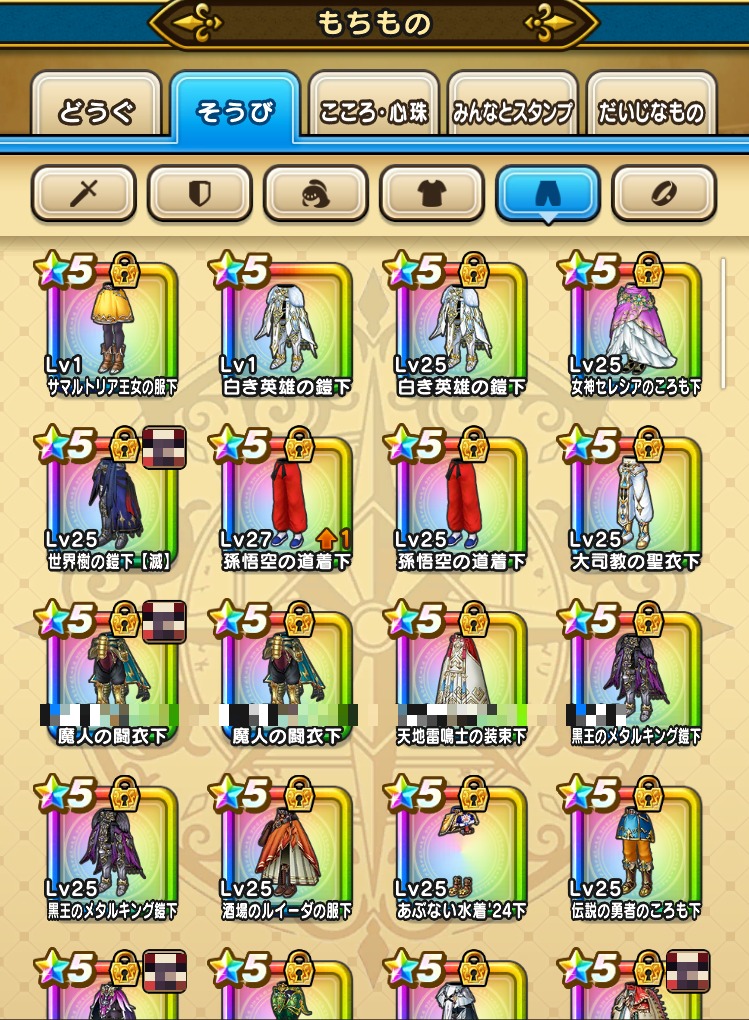
Task: Select あぶない水着'24下 item
Action: [x=461, y=853]
